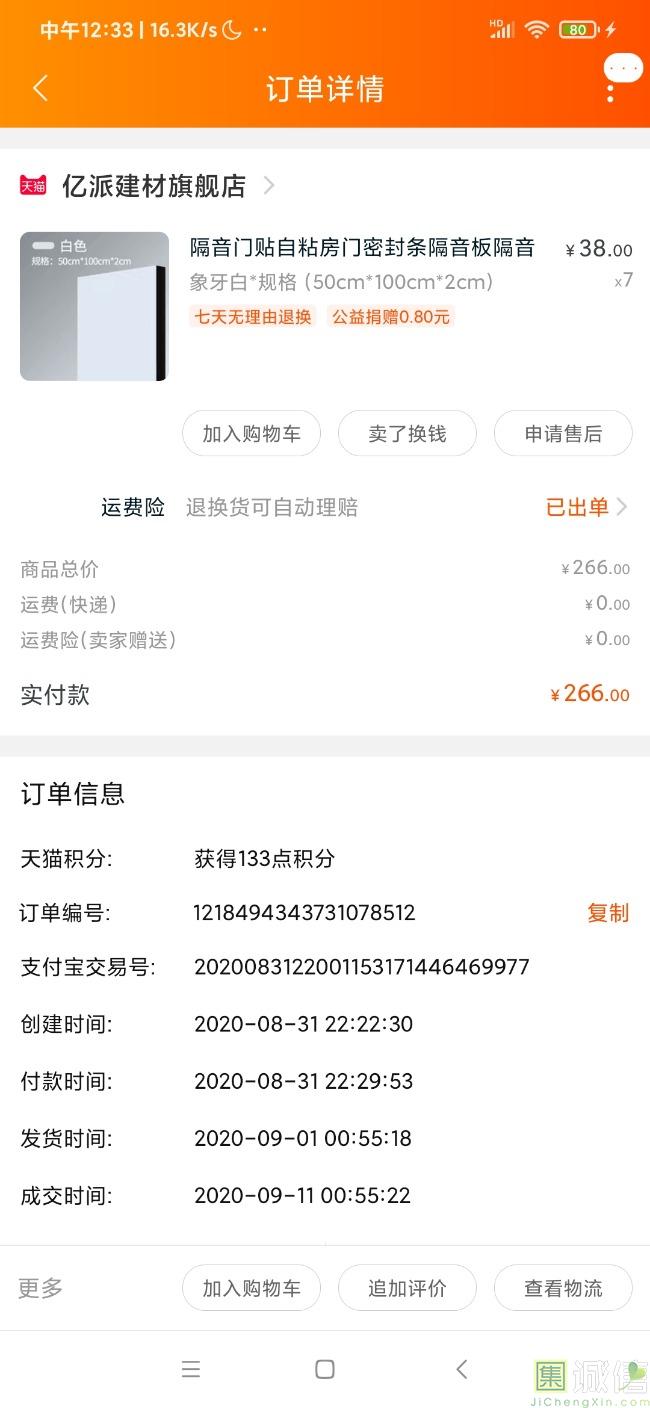Go back from order details
This screenshot has height=1408, width=650.
click(x=40, y=88)
